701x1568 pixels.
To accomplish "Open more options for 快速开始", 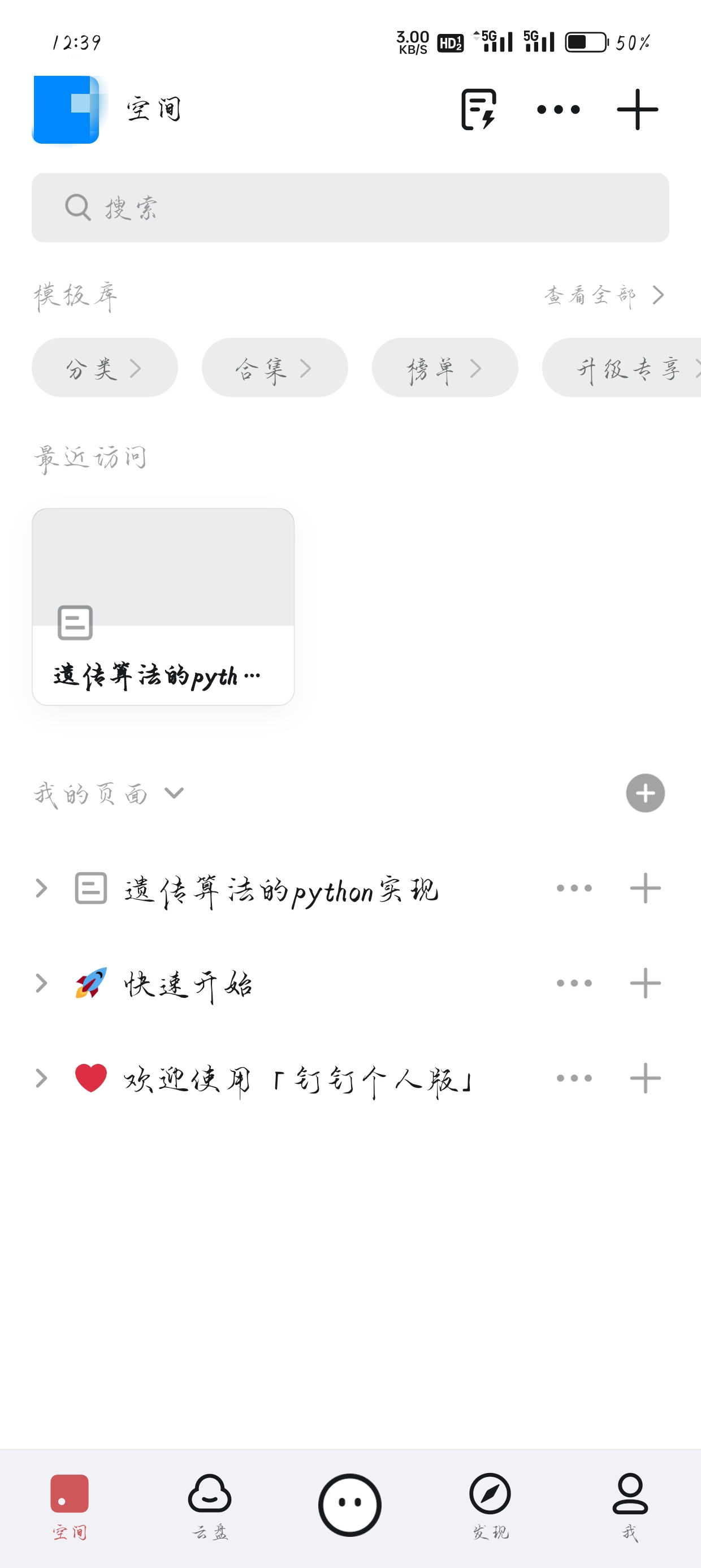I will point(574,983).
